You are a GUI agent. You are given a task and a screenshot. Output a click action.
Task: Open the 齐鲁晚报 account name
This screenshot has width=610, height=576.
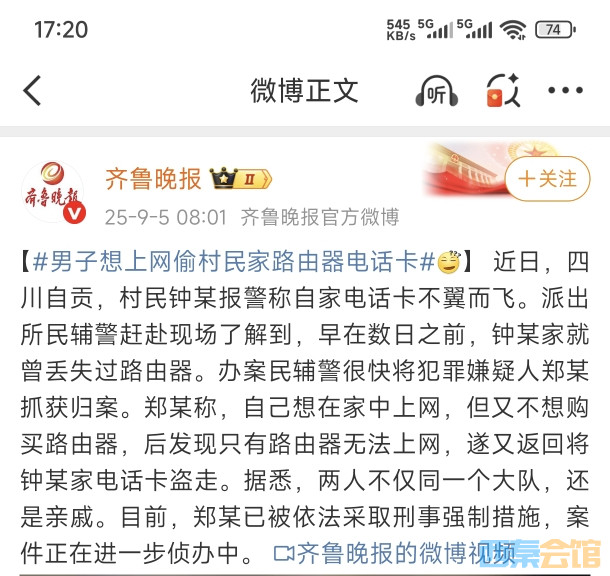click(153, 179)
